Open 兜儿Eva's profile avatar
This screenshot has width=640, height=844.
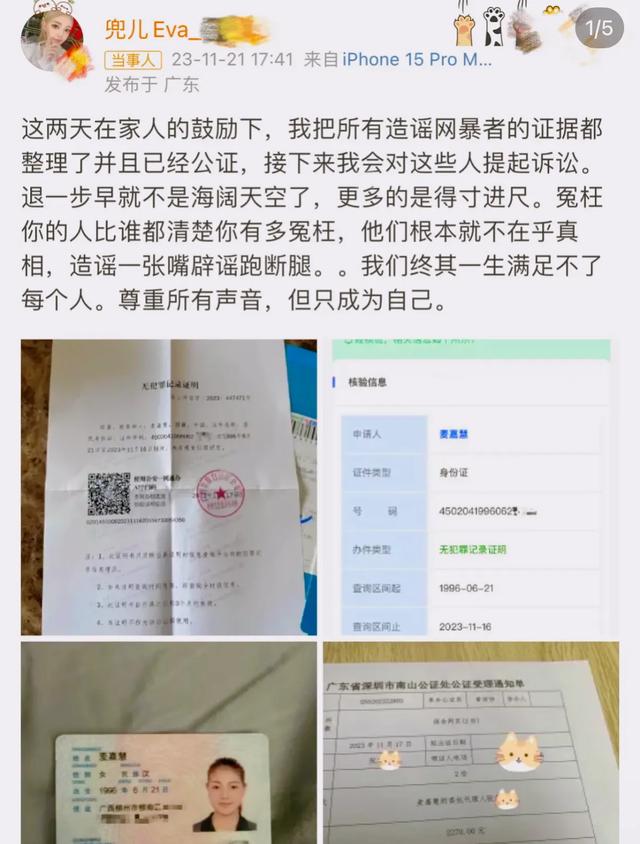(x=52, y=42)
